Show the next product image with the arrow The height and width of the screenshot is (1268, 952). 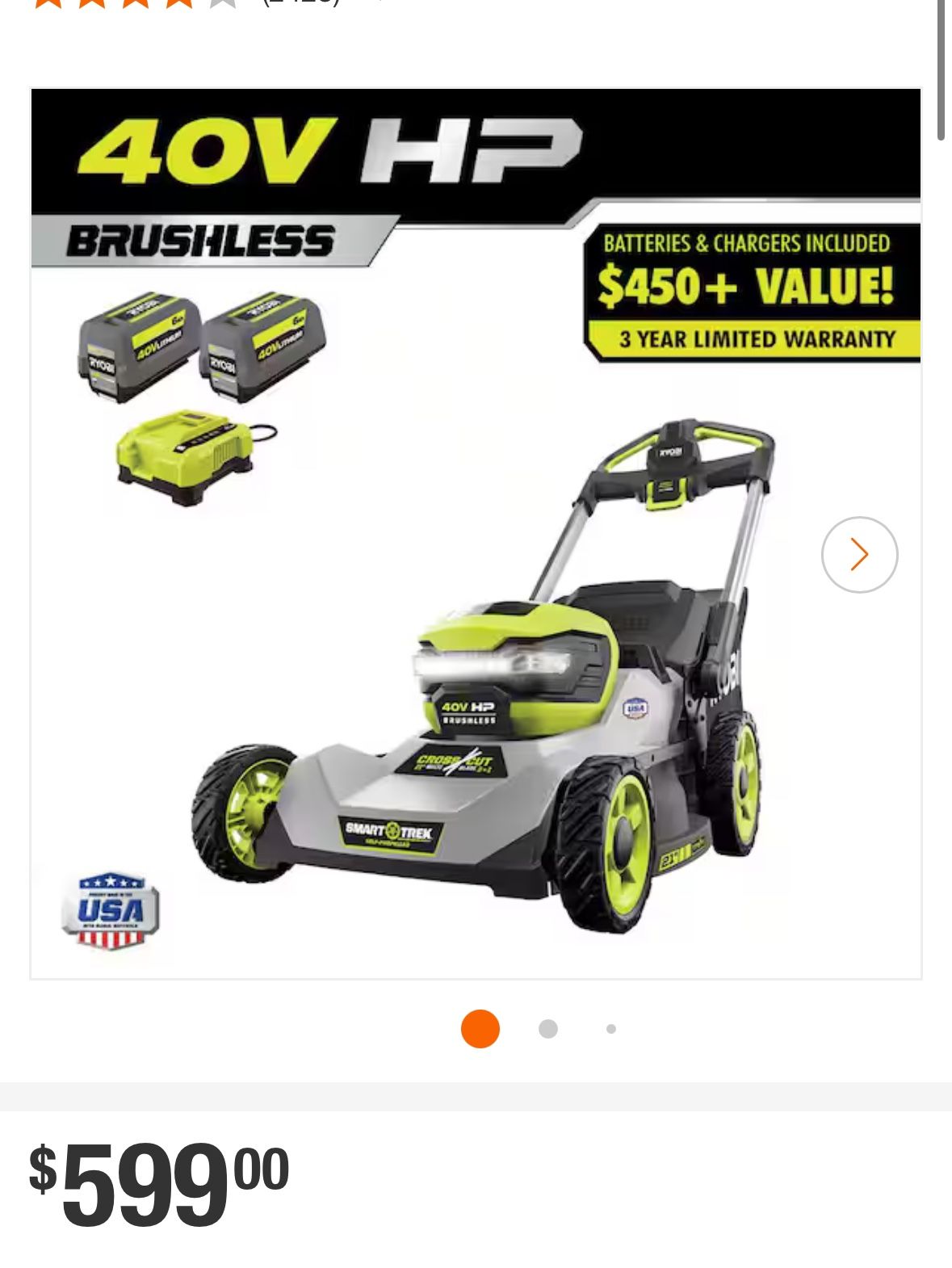(859, 555)
